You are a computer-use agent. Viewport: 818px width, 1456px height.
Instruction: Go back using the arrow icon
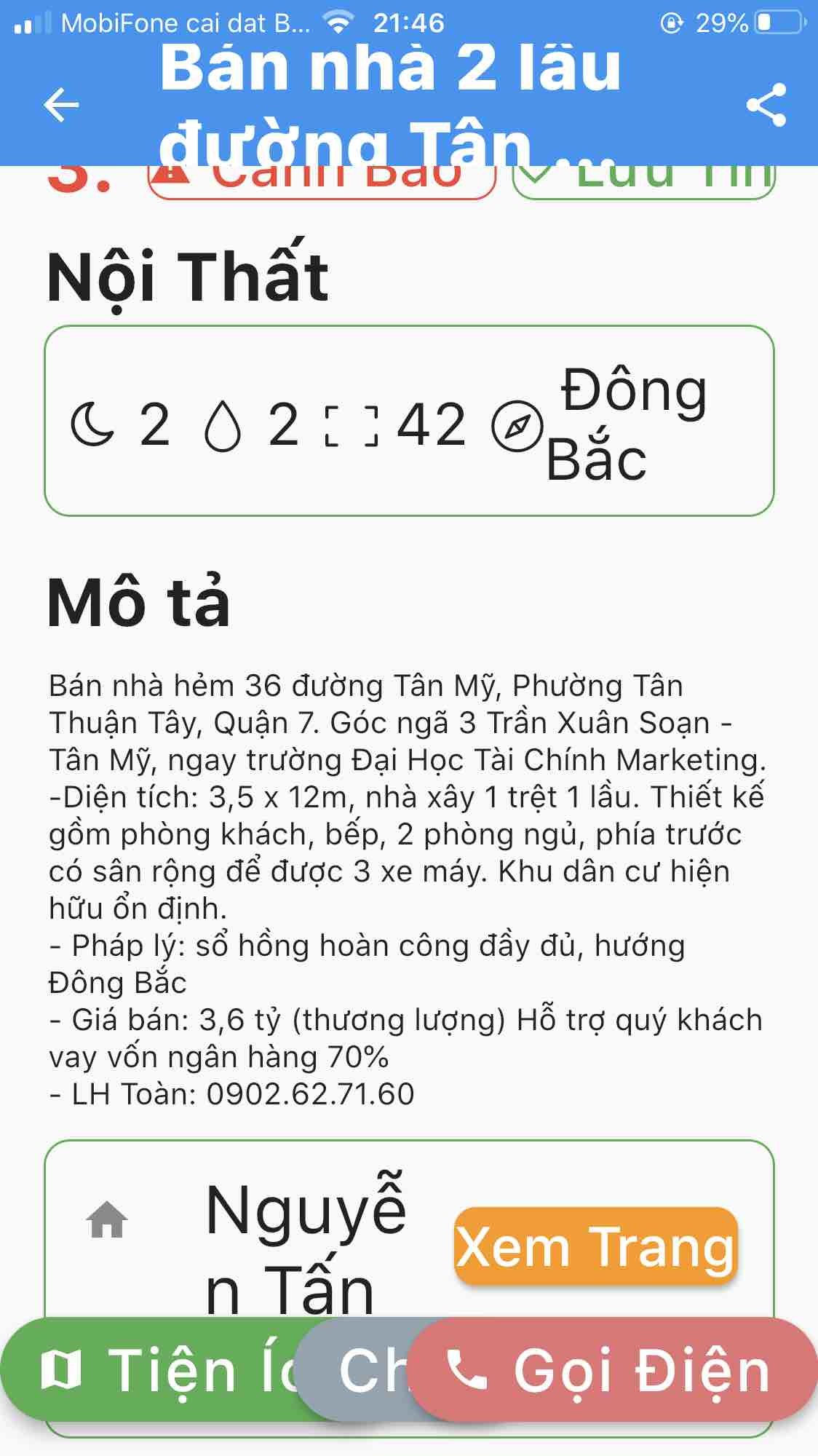pyautogui.click(x=61, y=106)
